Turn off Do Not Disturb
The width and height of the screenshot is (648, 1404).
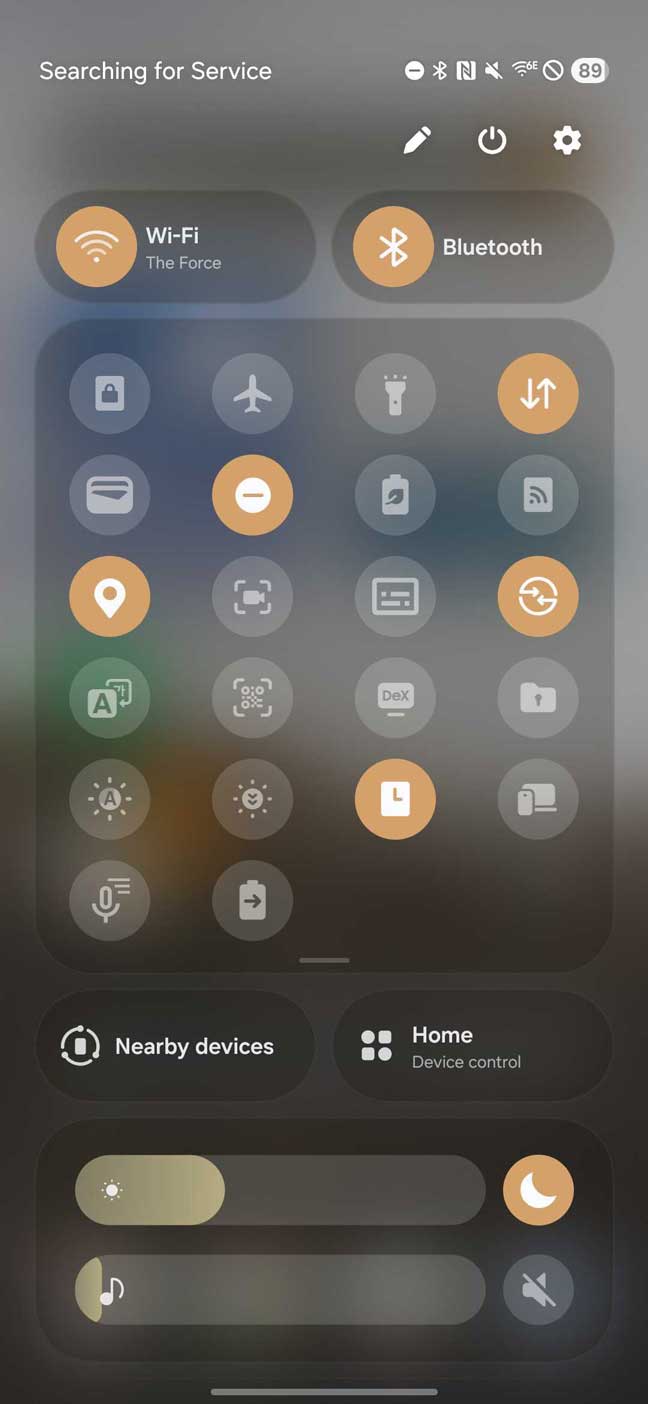click(253, 495)
